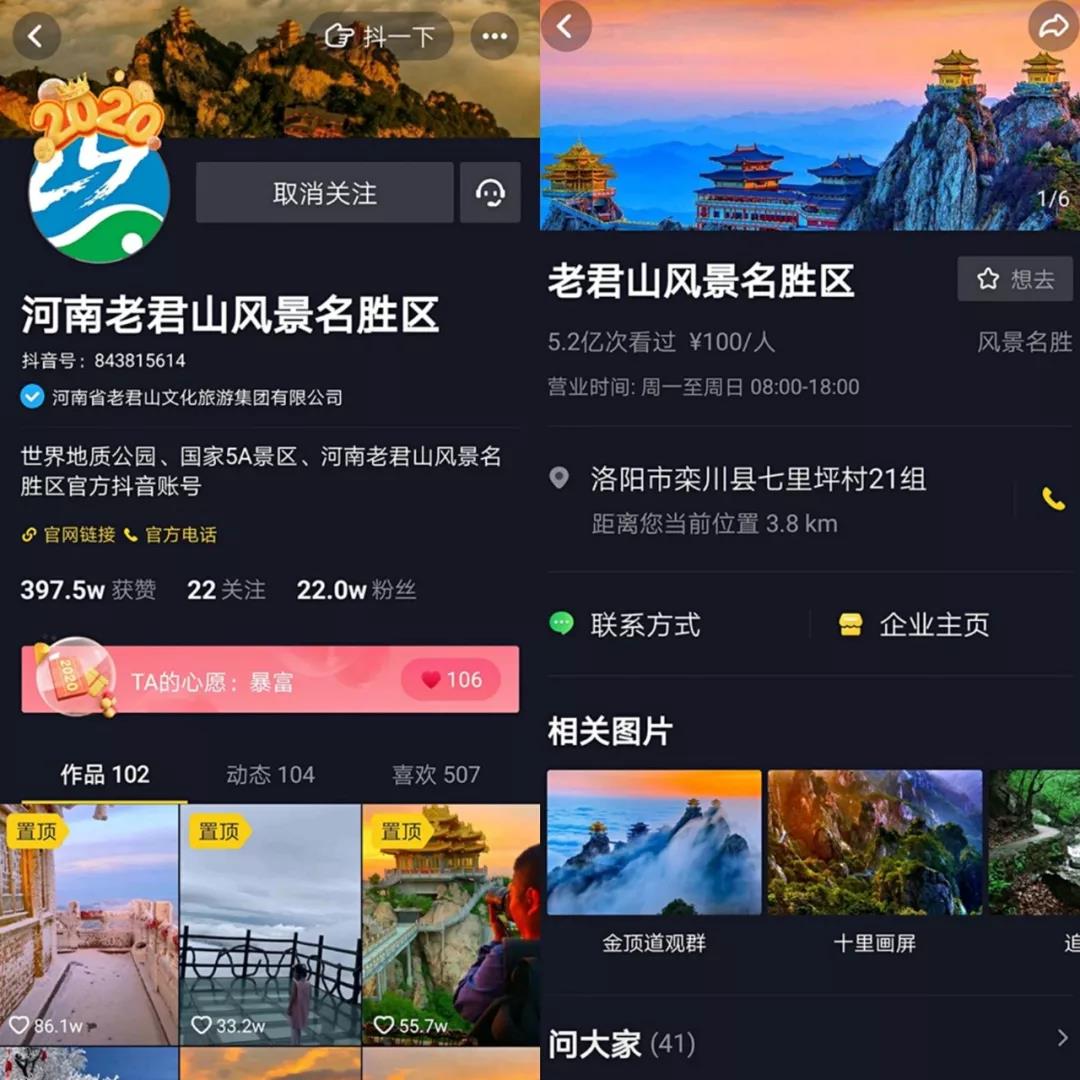View the 金顶道观群 photo
Screen dimensions: 1080x1080
[654, 843]
